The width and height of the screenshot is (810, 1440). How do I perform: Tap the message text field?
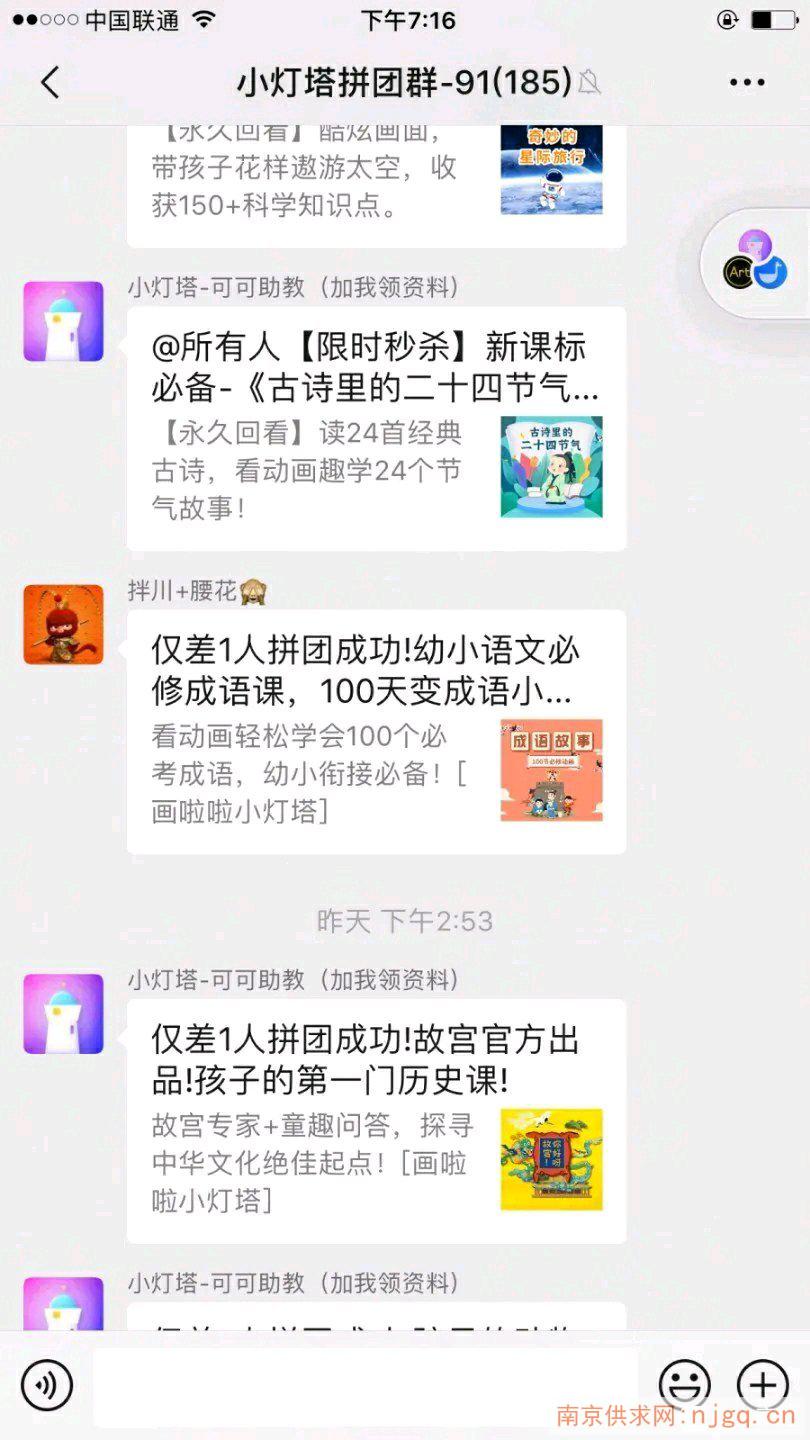[x=365, y=1385]
